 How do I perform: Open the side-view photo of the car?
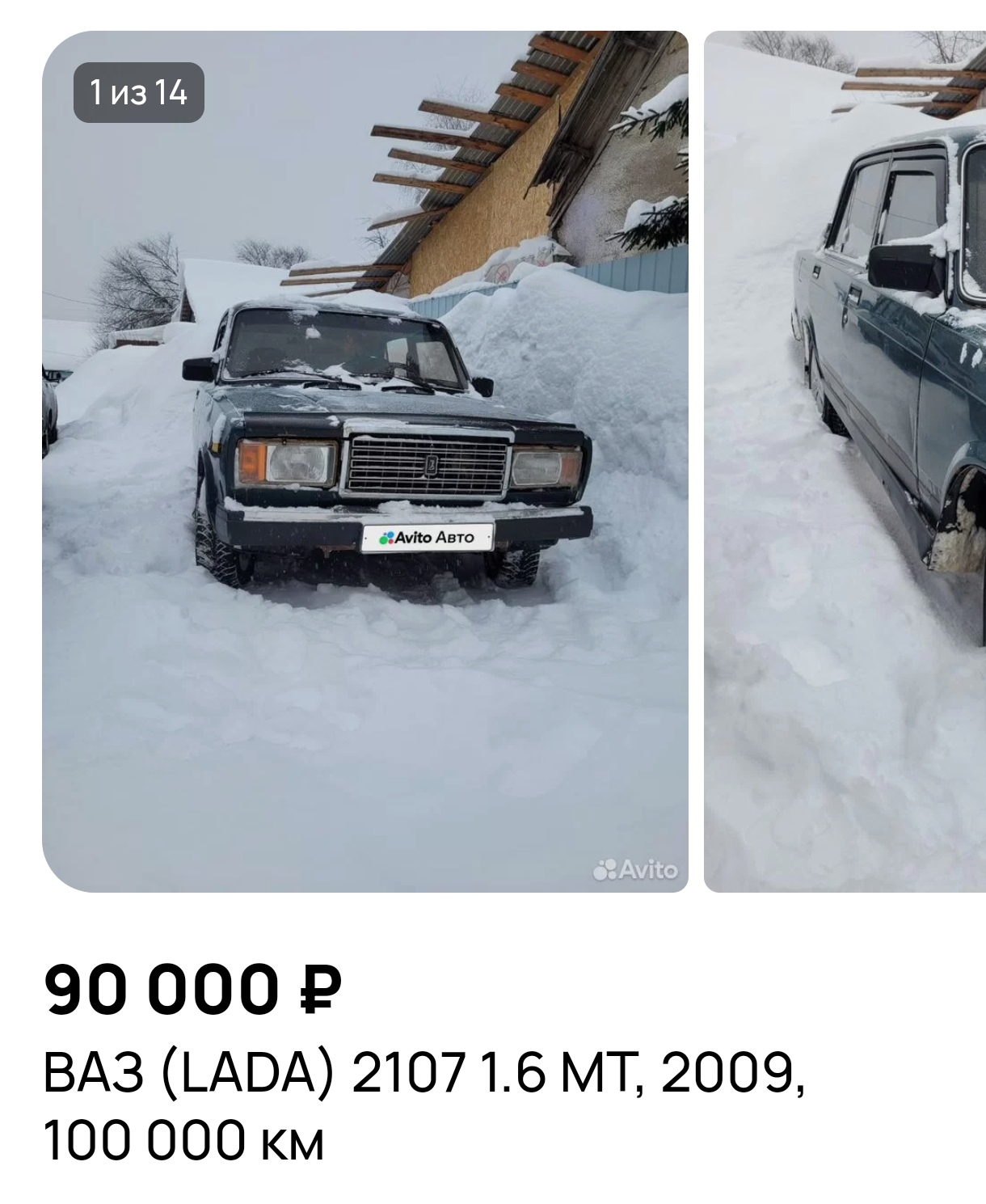[x=845, y=462]
